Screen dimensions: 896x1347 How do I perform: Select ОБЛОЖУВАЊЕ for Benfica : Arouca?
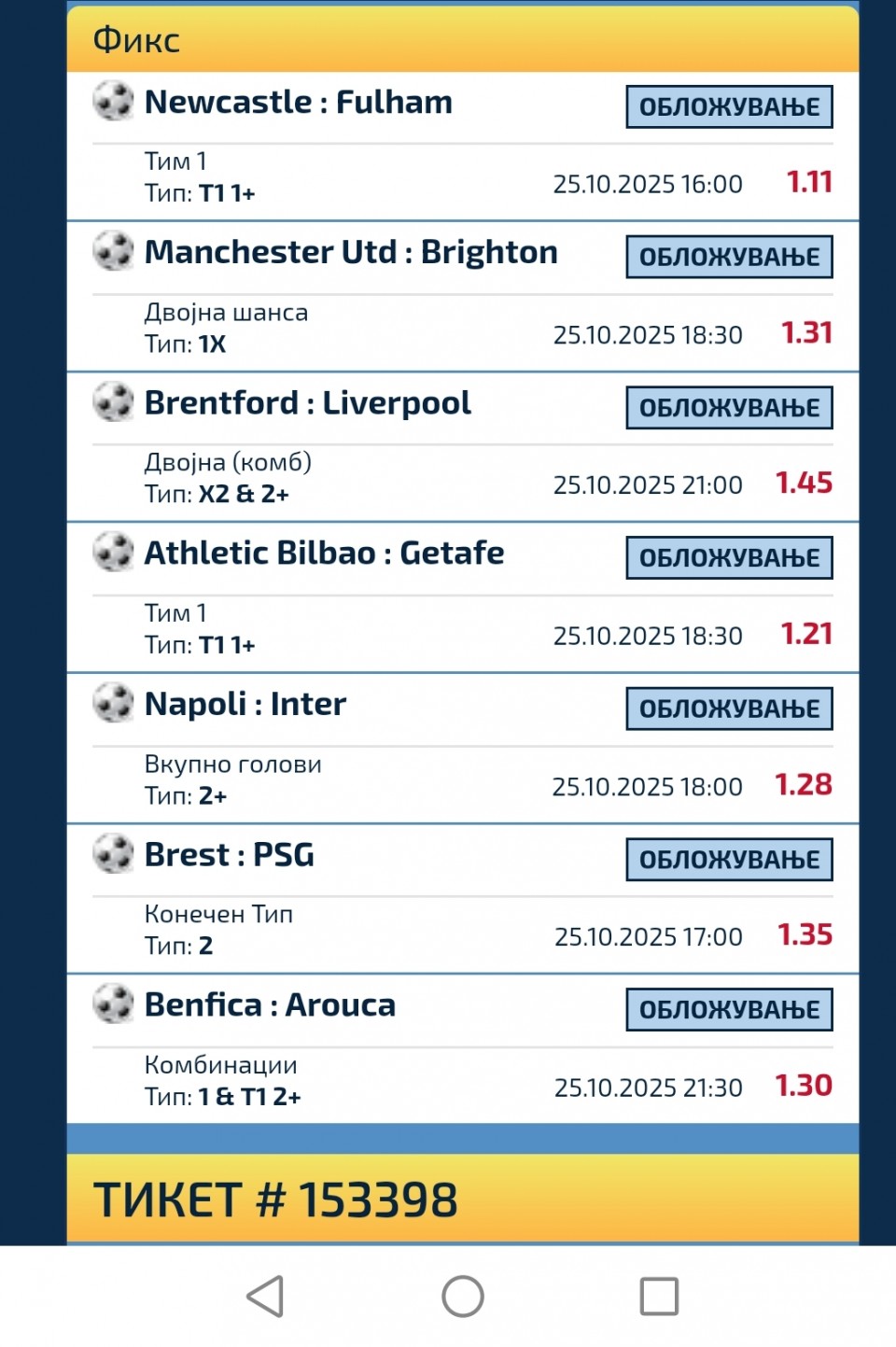click(729, 1010)
